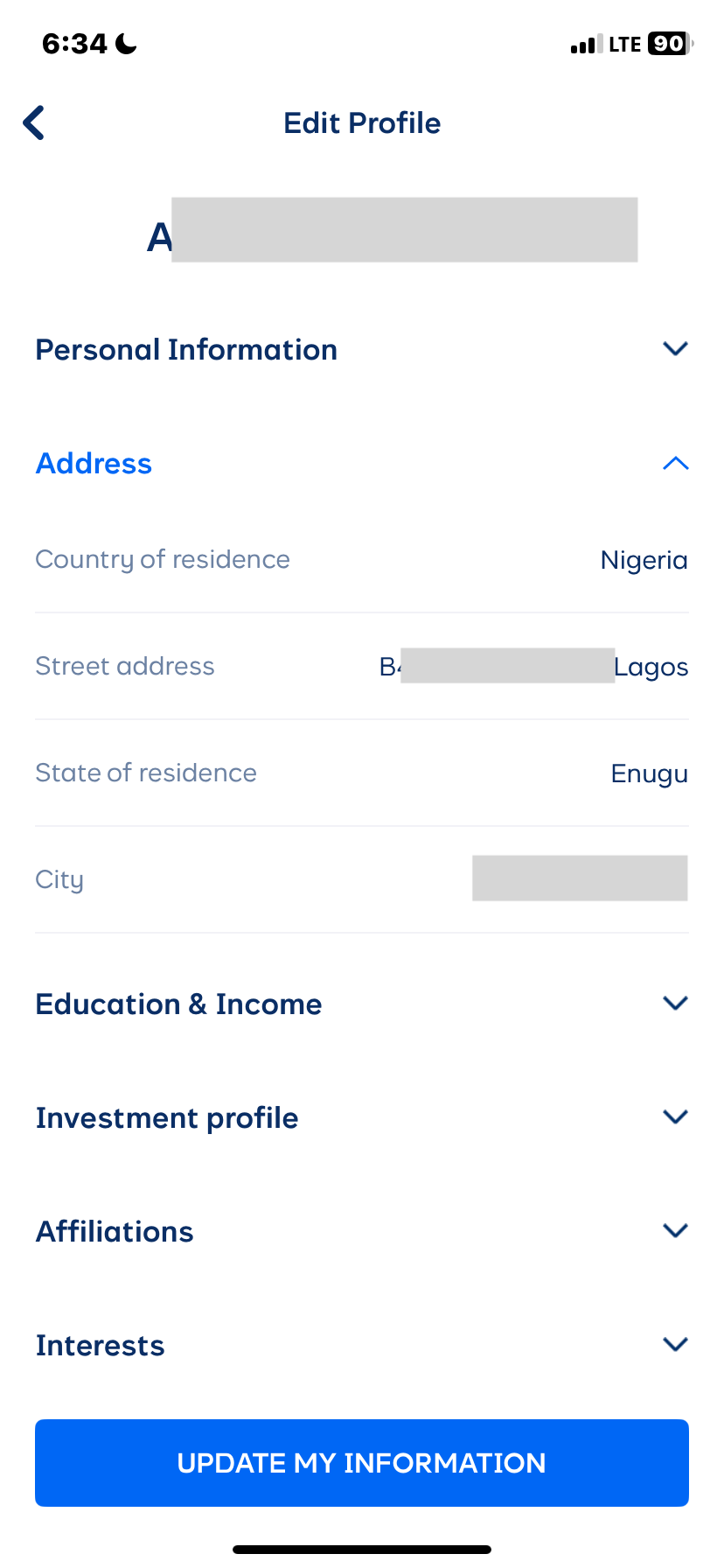The width and height of the screenshot is (724, 1568).
Task: Expand the Interests section
Action: 674,1344
